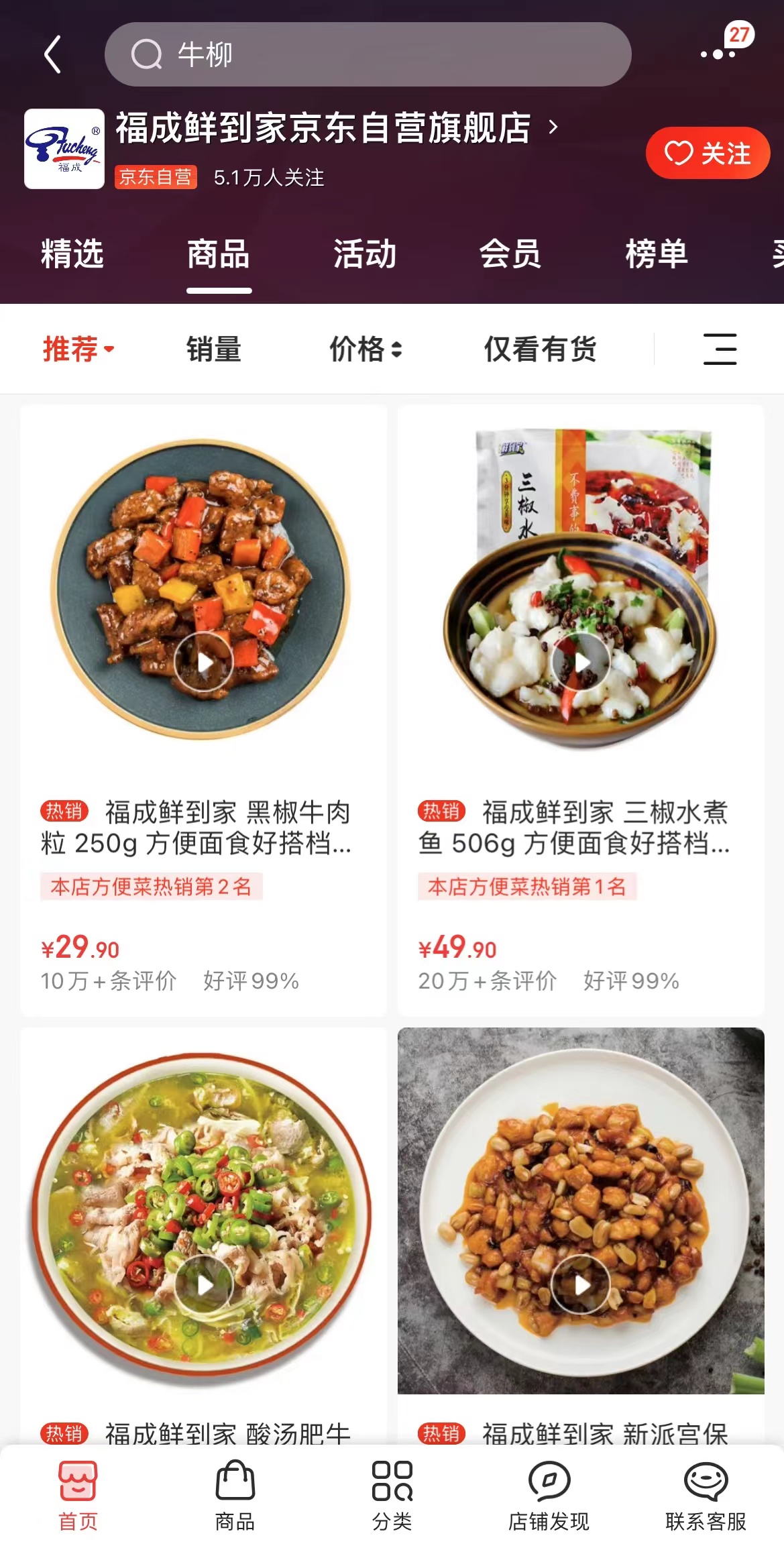This screenshot has width=784, height=1556.
Task: Switch to the 活动 tab
Action: [x=365, y=254]
